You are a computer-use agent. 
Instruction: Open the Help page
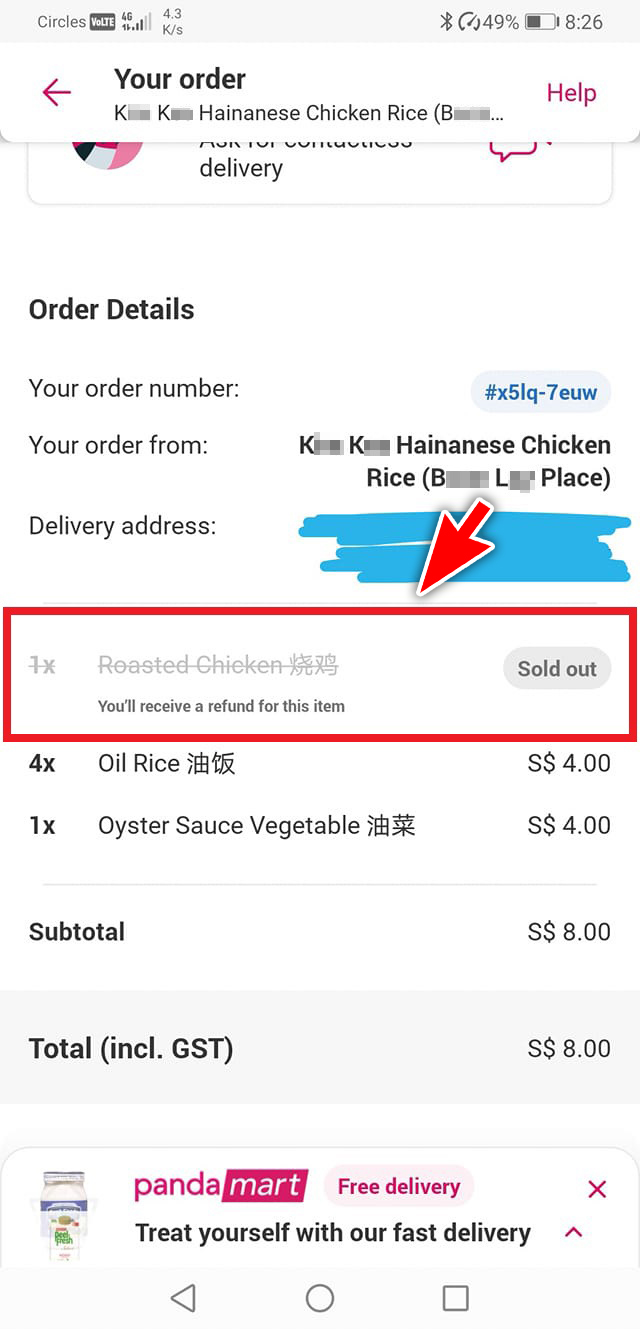(571, 93)
